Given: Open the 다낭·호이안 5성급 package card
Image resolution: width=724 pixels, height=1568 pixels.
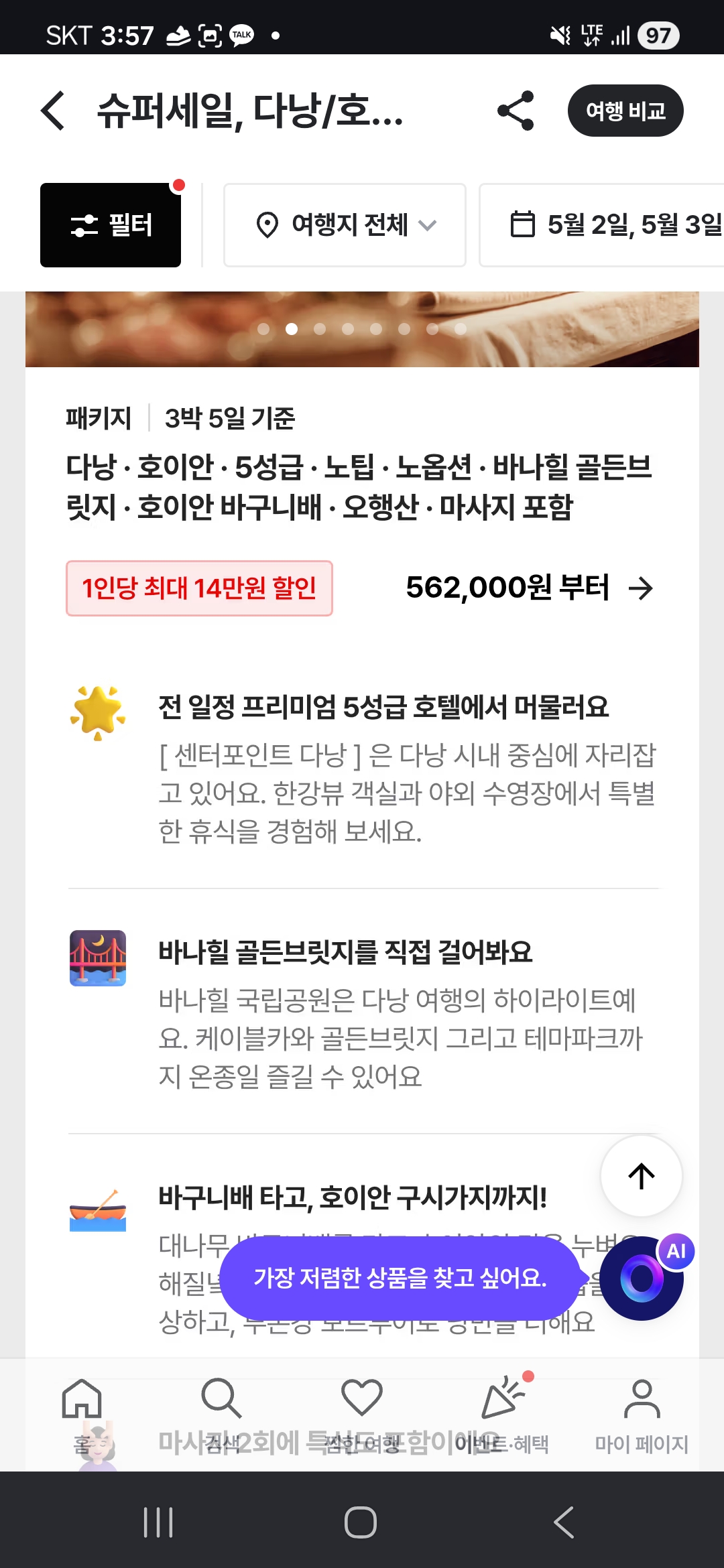Looking at the screenshot, I should pos(359,486).
